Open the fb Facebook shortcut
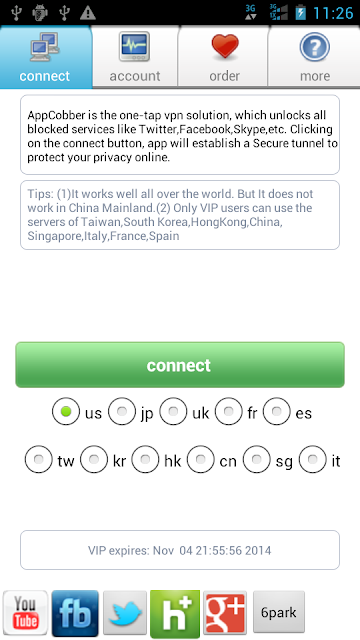 coord(75,613)
